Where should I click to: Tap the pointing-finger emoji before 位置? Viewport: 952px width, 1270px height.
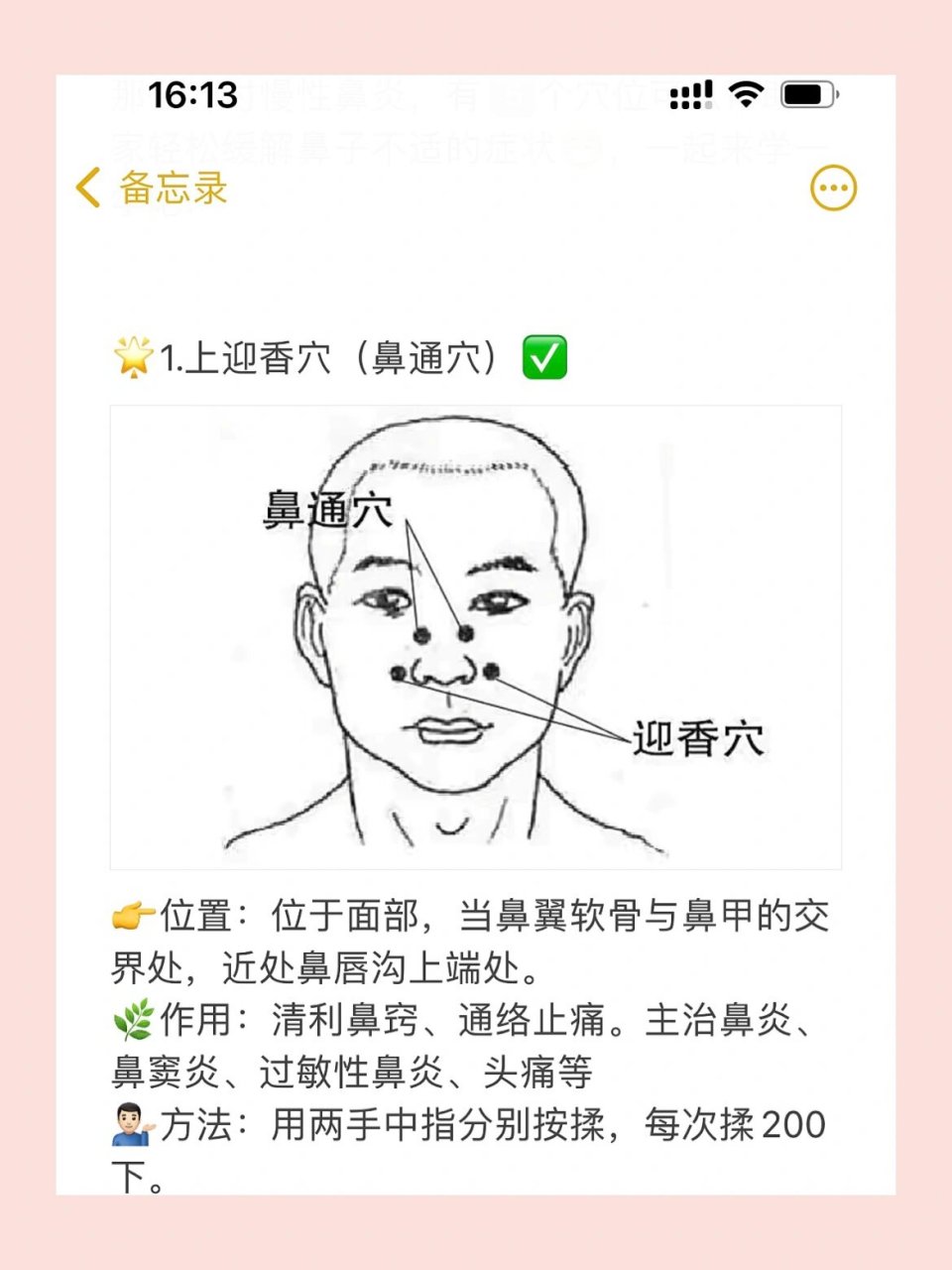[x=130, y=919]
